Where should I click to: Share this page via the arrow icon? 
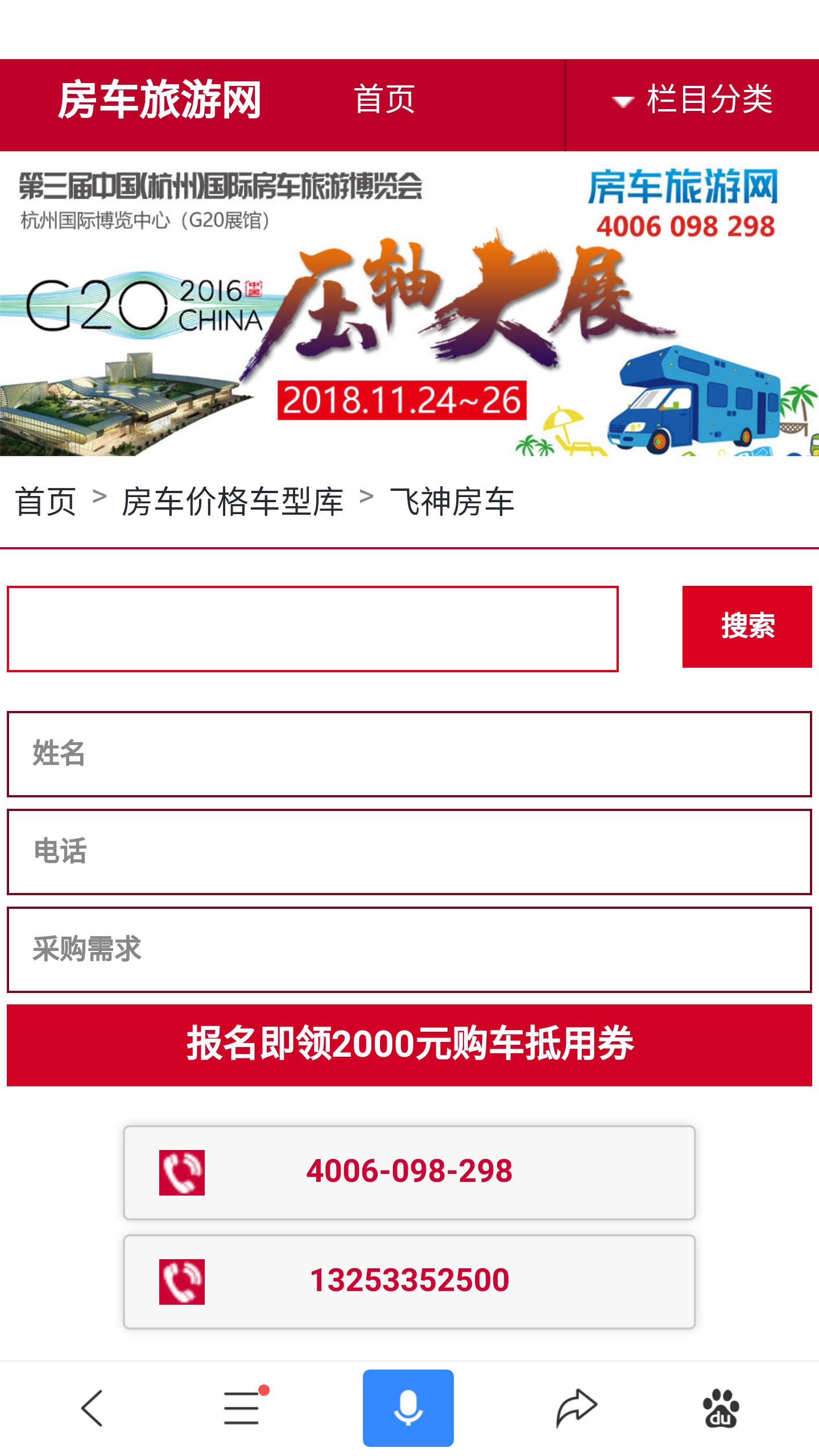576,1408
